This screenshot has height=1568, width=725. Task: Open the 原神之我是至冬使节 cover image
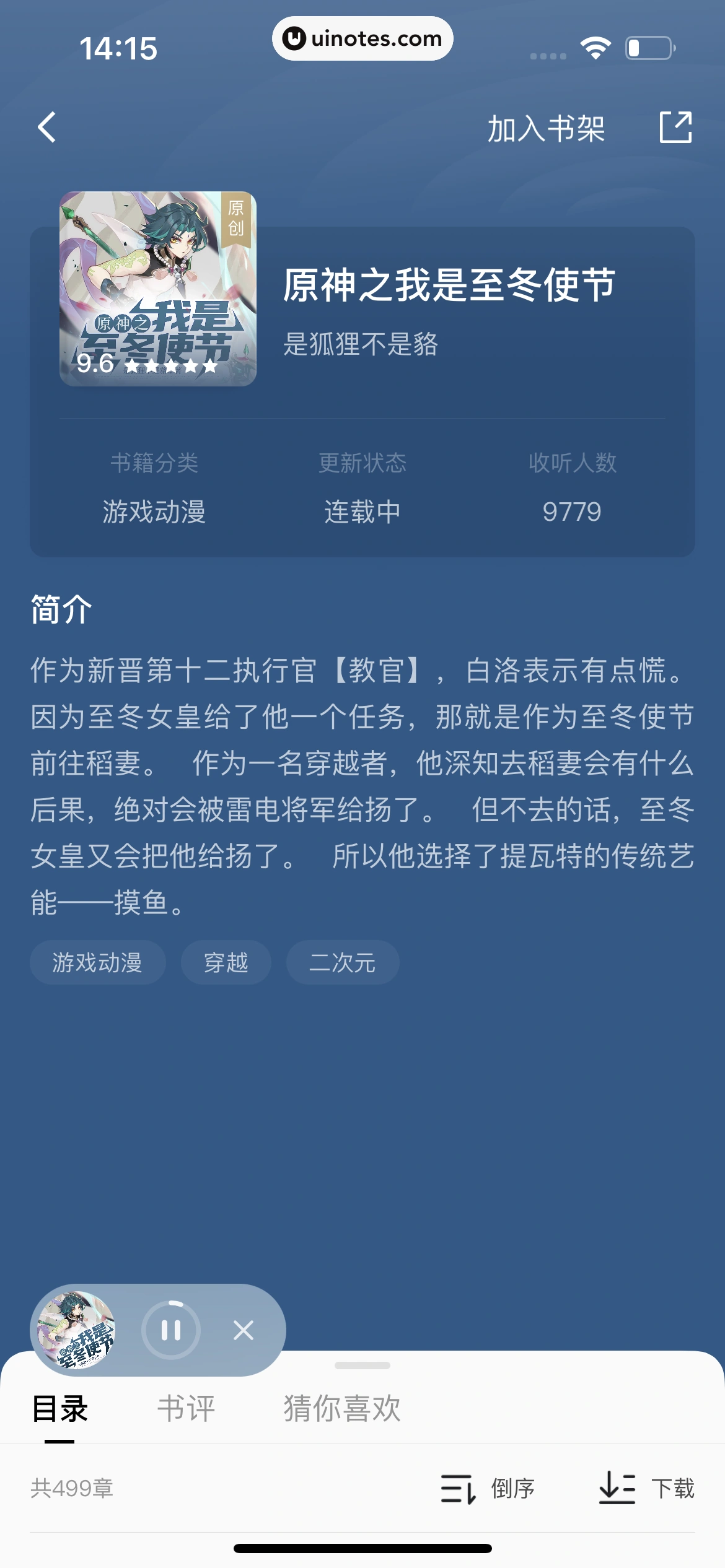[158, 289]
